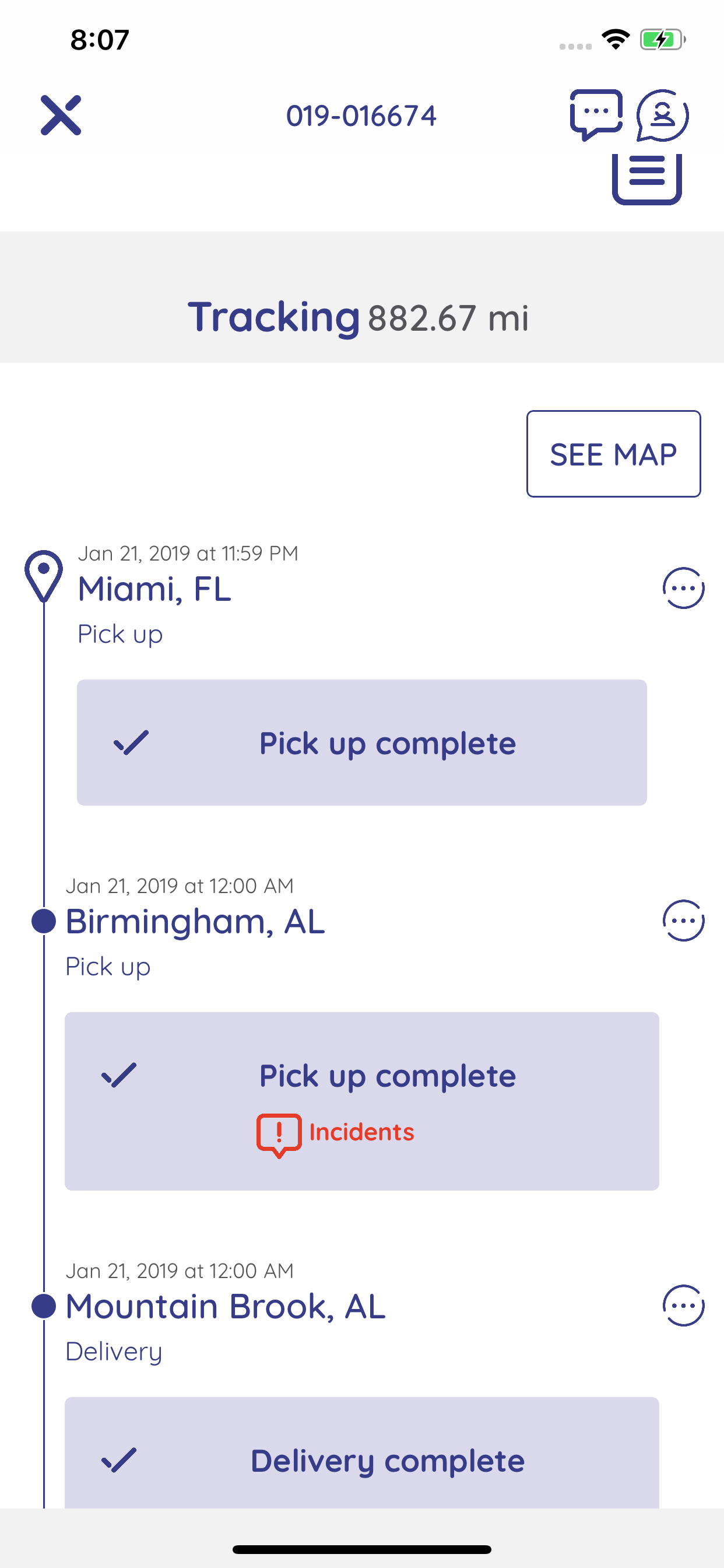
Task: Toggle the Mountain Brook delivery complete checkmark
Action: (x=120, y=1459)
